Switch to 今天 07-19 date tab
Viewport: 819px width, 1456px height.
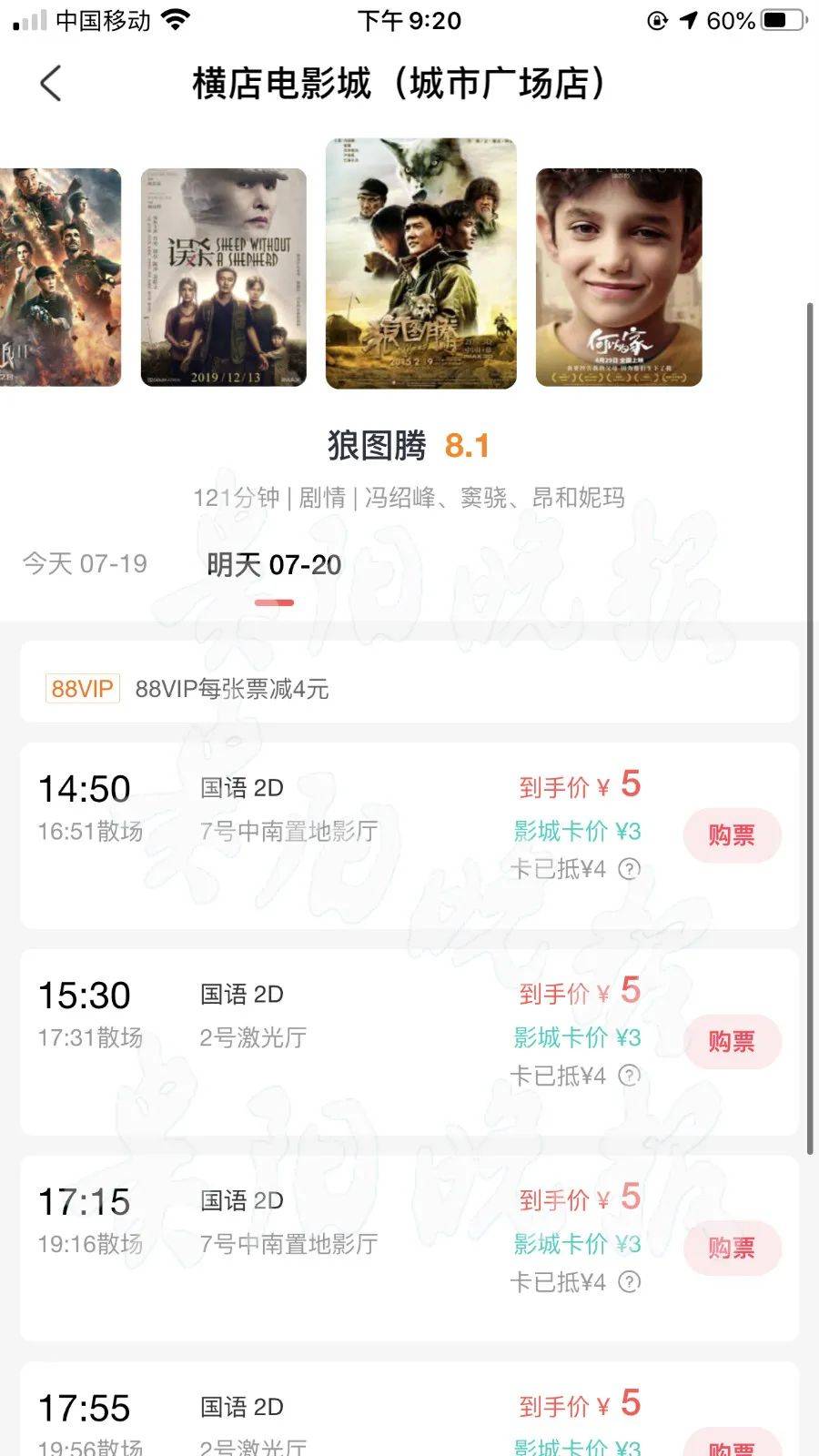pyautogui.click(x=85, y=564)
